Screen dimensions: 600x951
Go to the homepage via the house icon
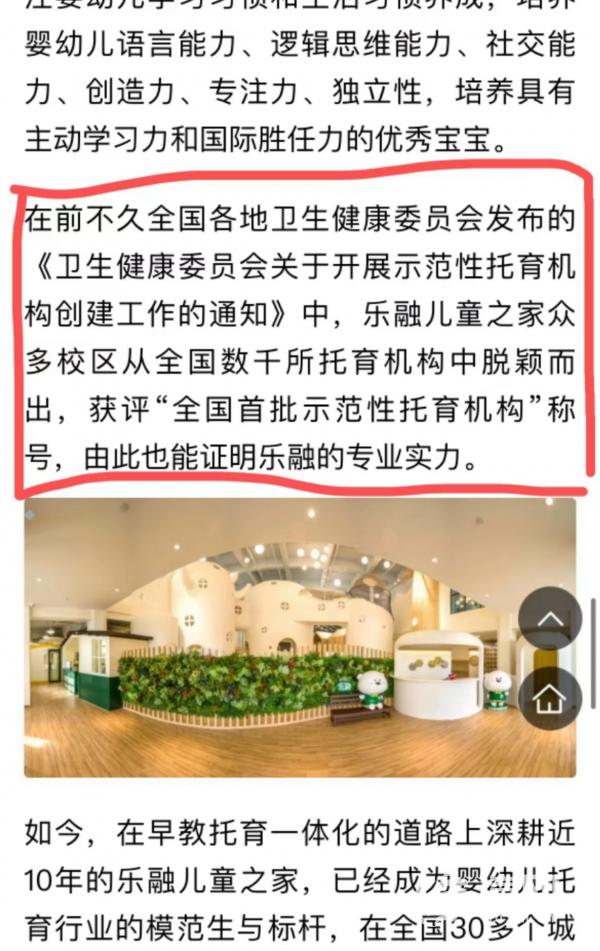pyautogui.click(x=550, y=698)
